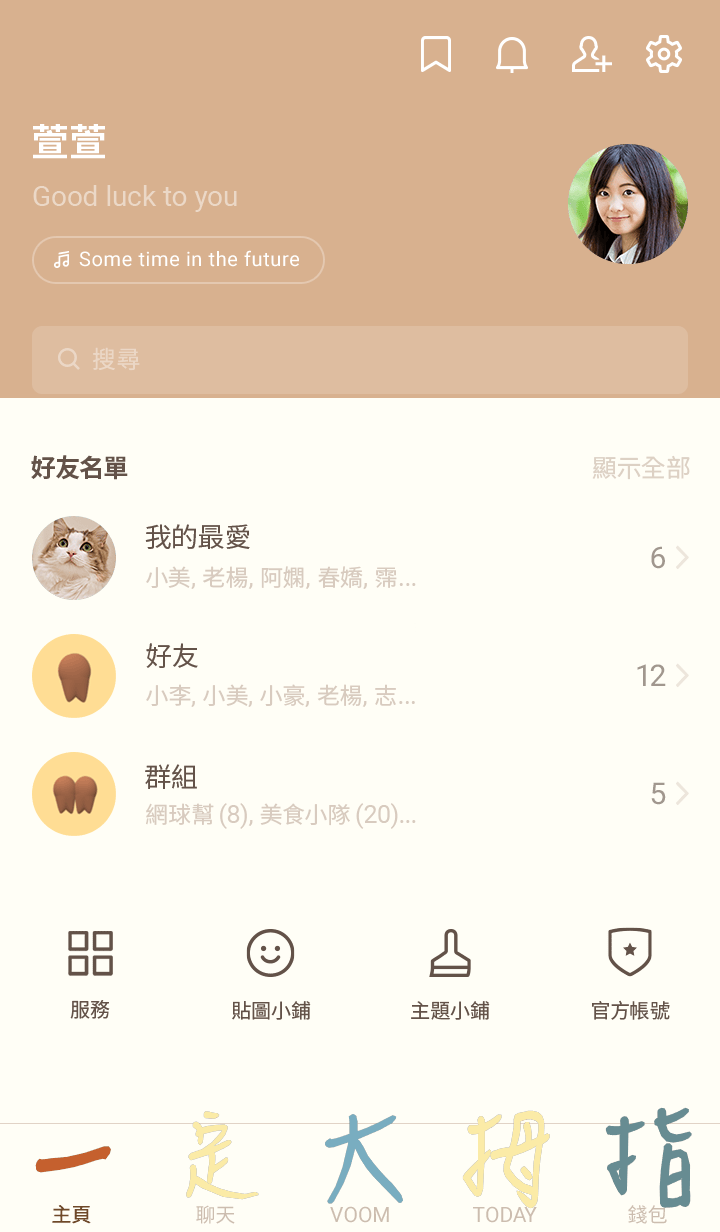Screen dimensions: 720x1232
Task: View 萱萱's profile picture
Action: [x=628, y=204]
